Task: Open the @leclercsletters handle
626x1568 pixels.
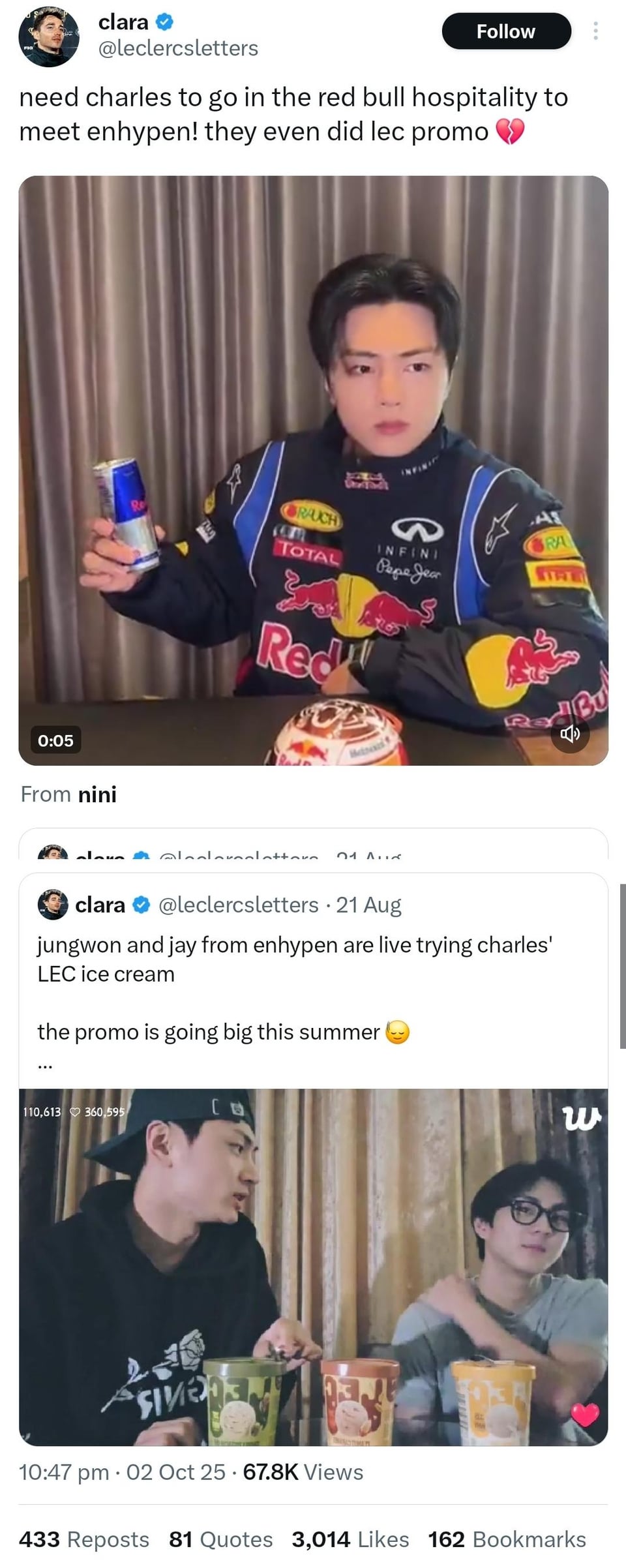Action: point(178,48)
